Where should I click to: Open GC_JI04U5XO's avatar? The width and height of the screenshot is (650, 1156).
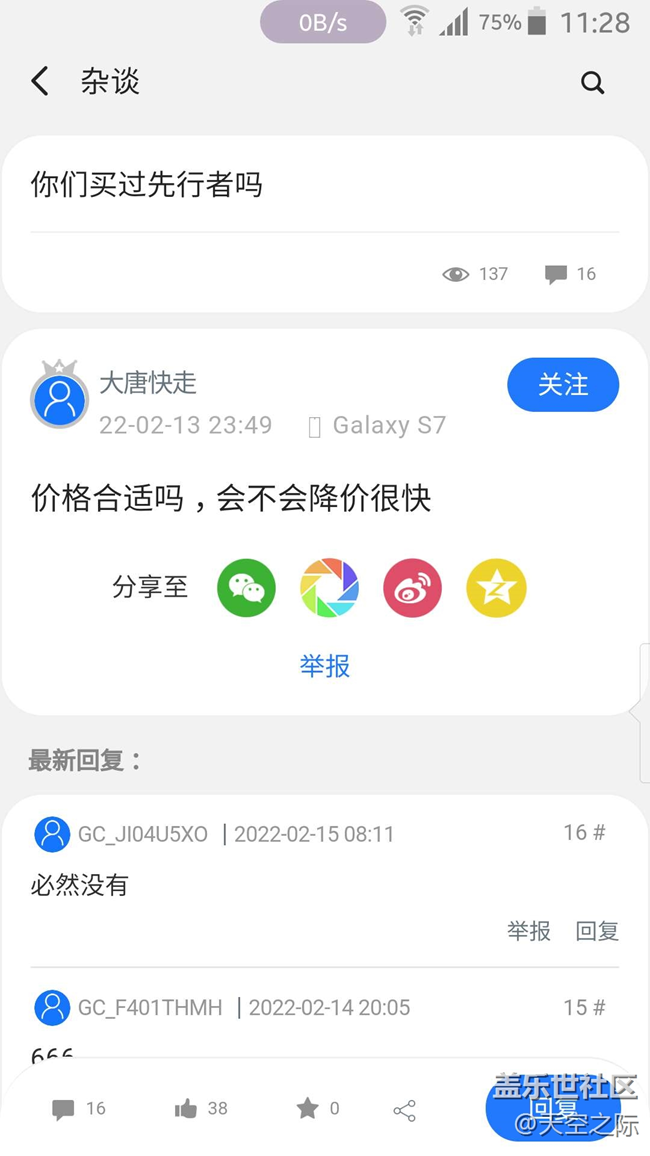pyautogui.click(x=52, y=835)
